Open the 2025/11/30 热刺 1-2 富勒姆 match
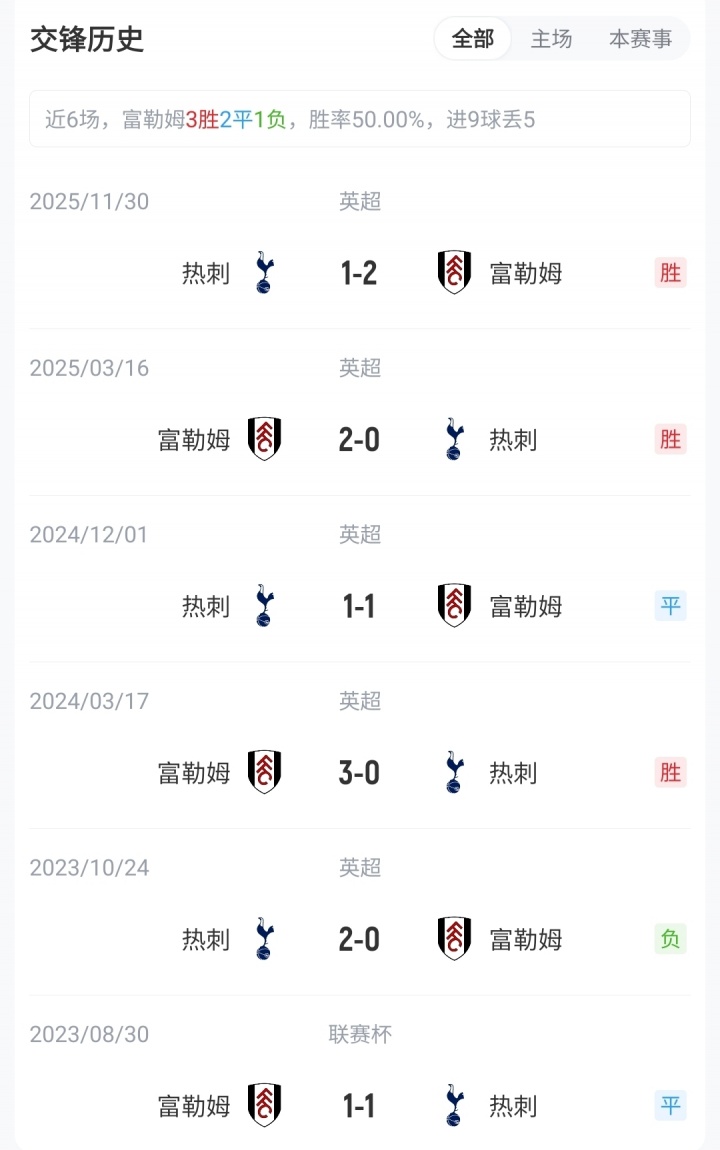The height and width of the screenshot is (1150, 720). pyautogui.click(x=359, y=272)
